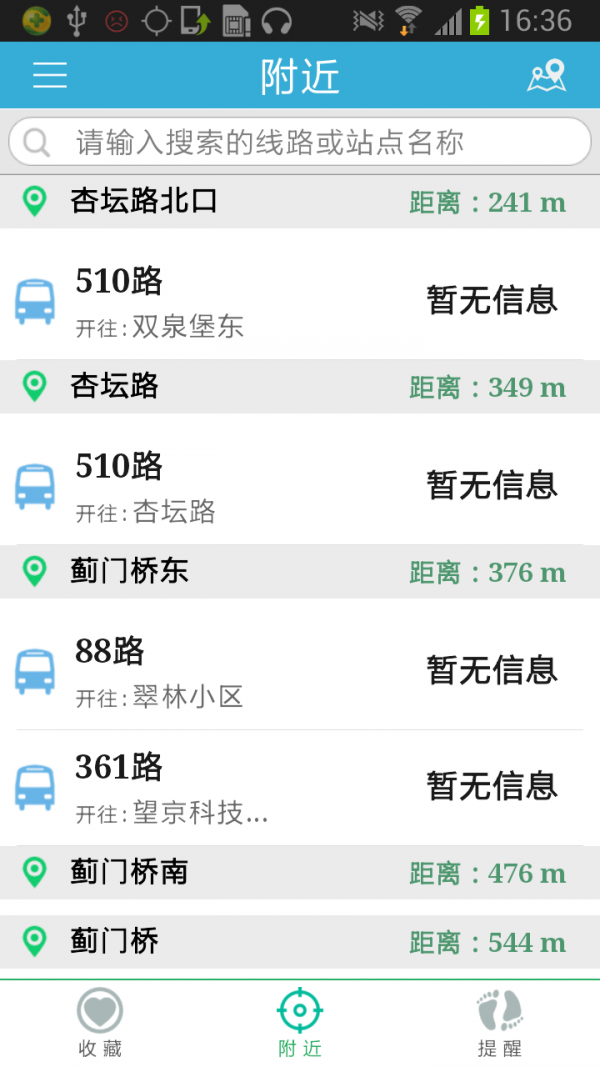Open 510路 heading to 杏坛路
This screenshot has width=600, height=1067.
tap(300, 485)
